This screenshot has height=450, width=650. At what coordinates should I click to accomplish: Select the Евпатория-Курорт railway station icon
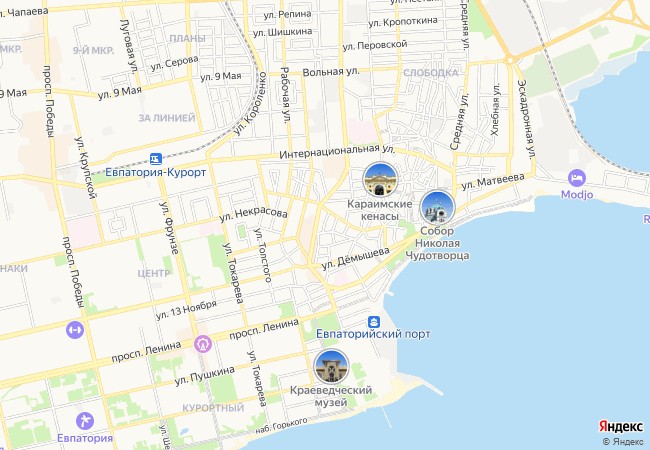pyautogui.click(x=155, y=158)
